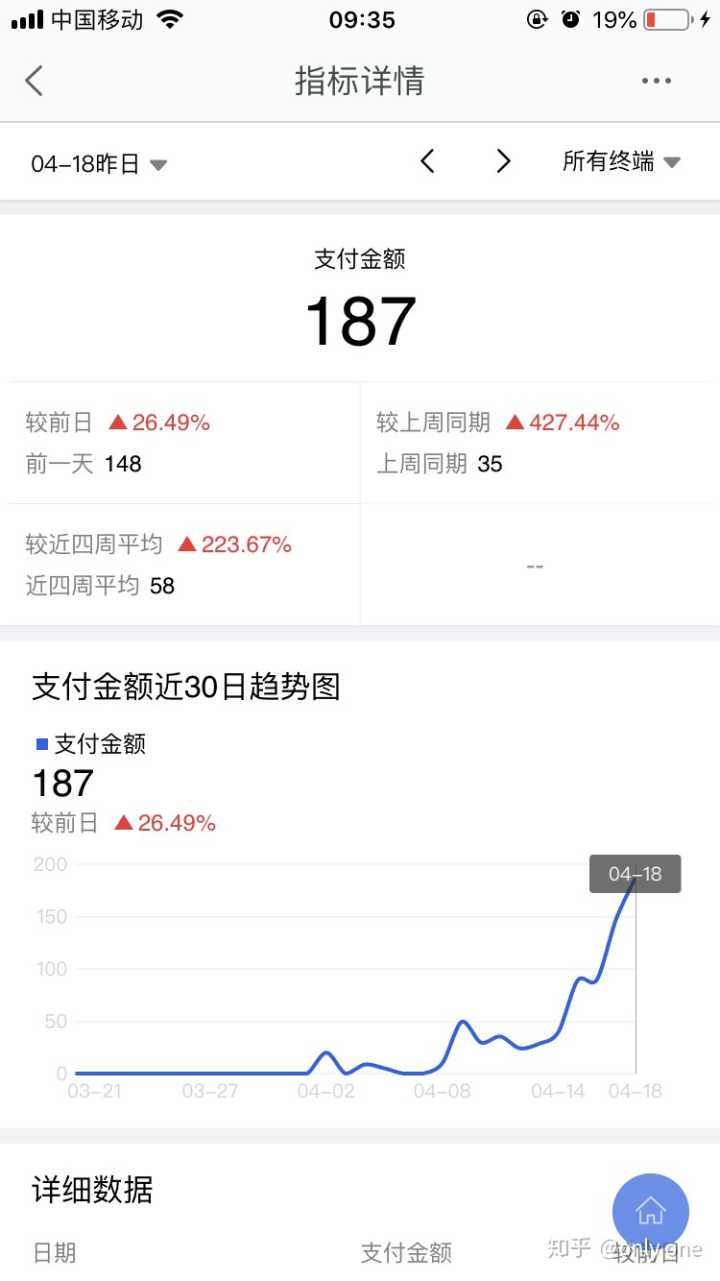This screenshot has width=720, height=1281.
Task: Tap the floating home button
Action: (x=650, y=1211)
